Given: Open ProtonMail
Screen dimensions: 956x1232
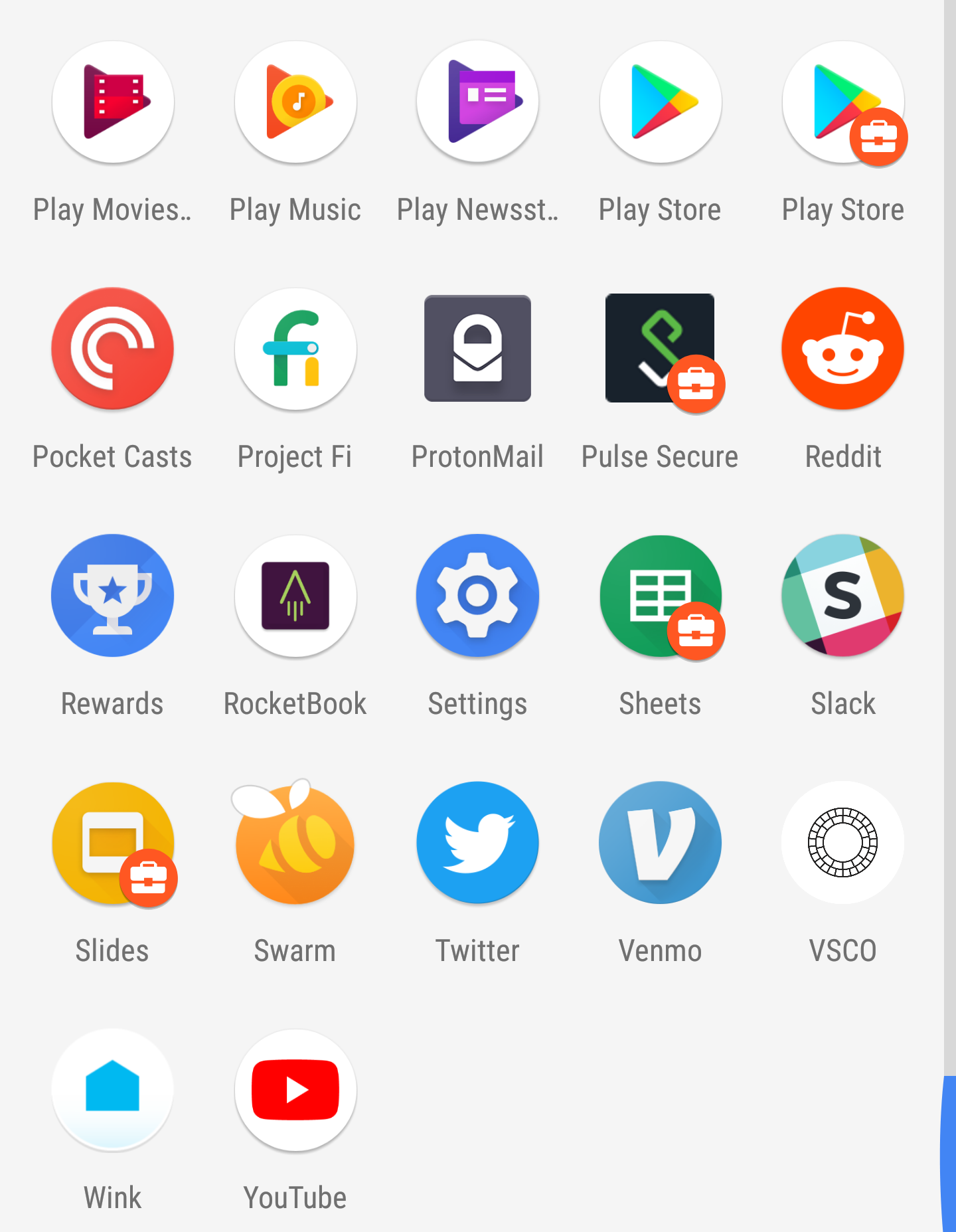Looking at the screenshot, I should (477, 348).
